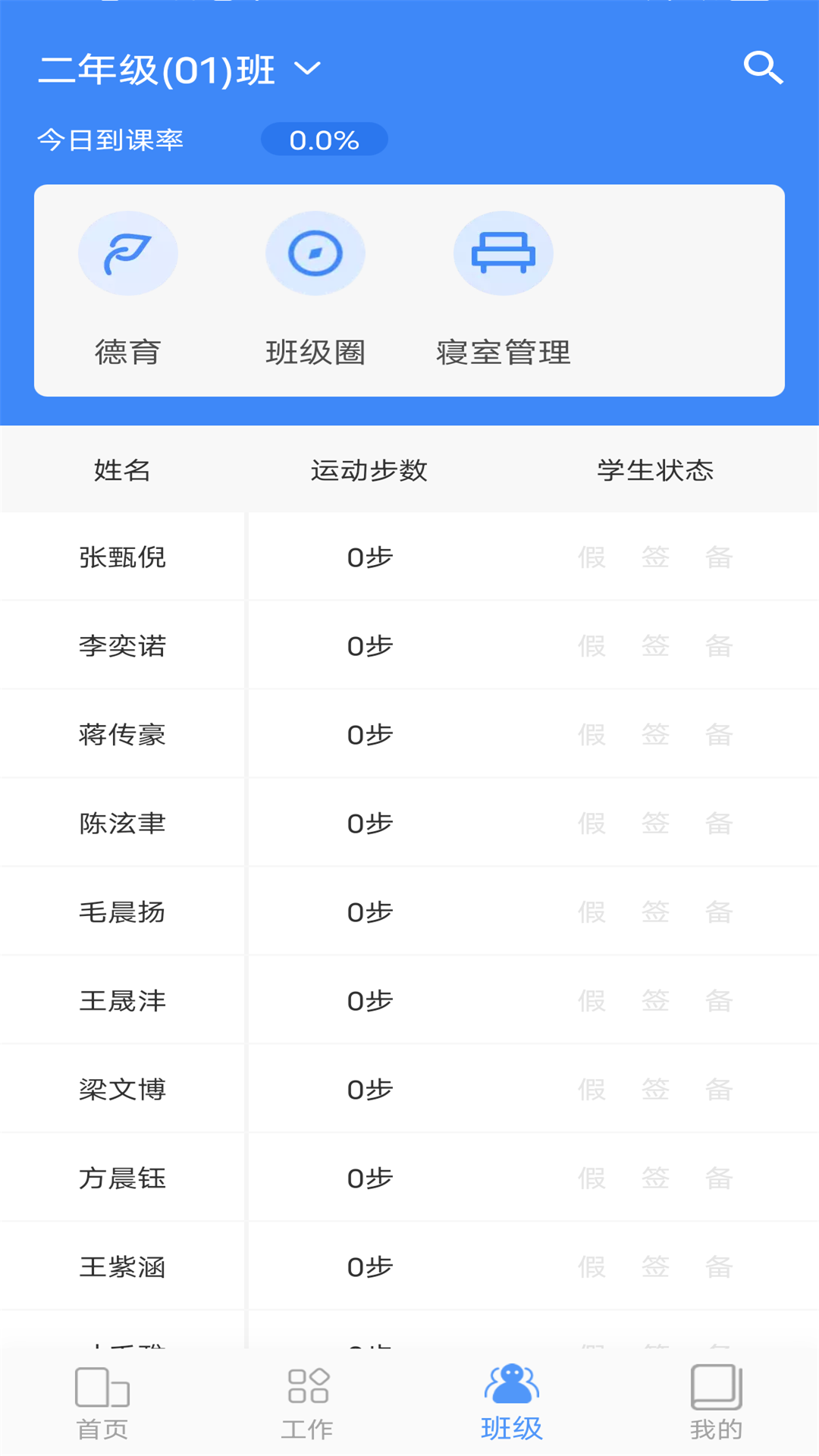This screenshot has width=819, height=1456.
Task: Tap 签 status for 方晨钰
Action: click(655, 1178)
